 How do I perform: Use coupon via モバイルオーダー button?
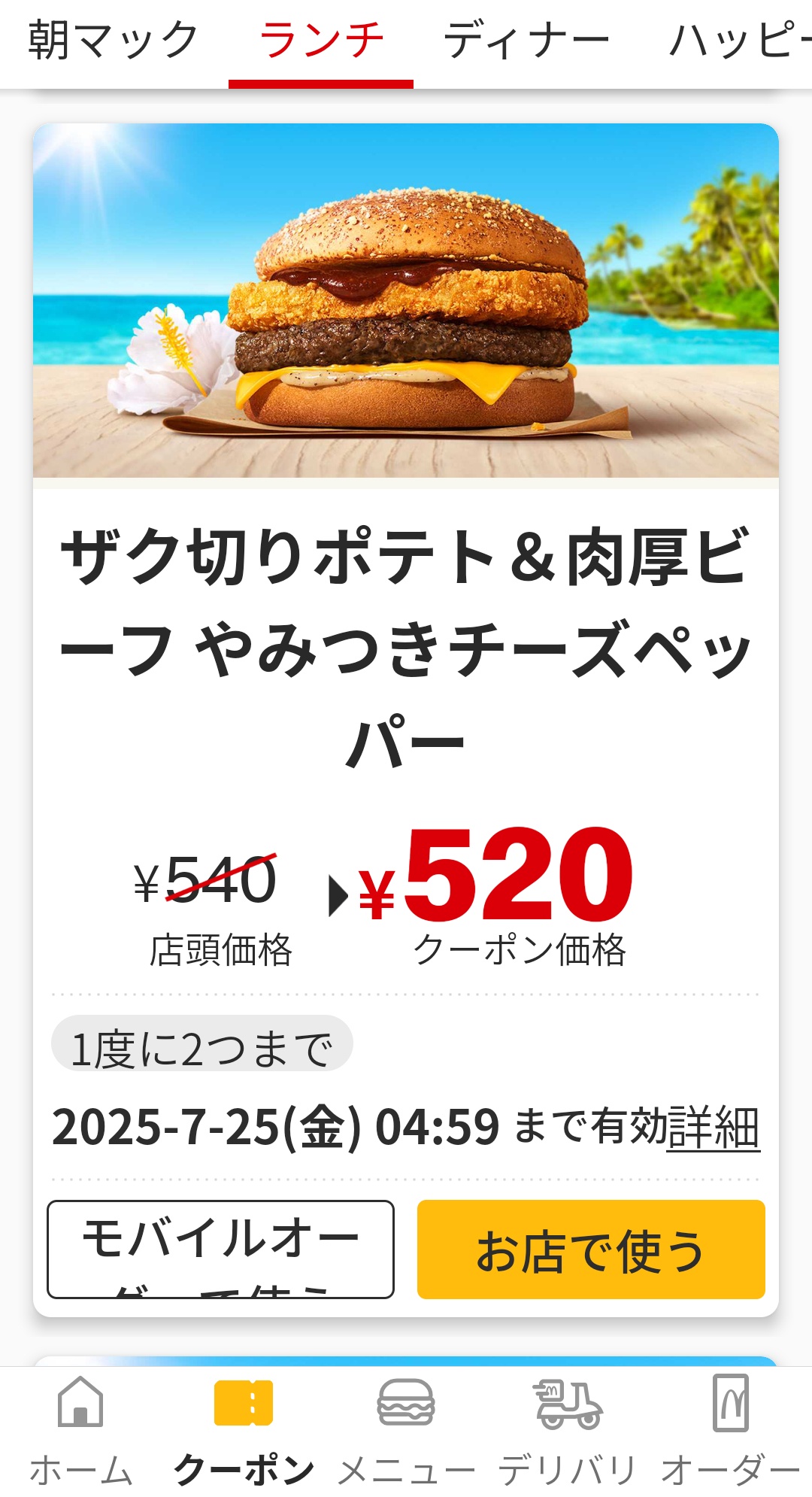[220, 1249]
